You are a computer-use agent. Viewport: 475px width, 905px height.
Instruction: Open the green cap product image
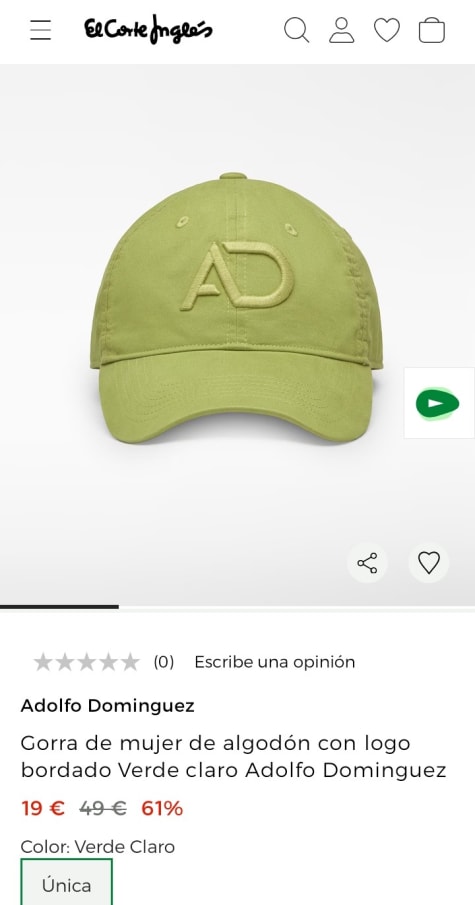tap(235, 308)
